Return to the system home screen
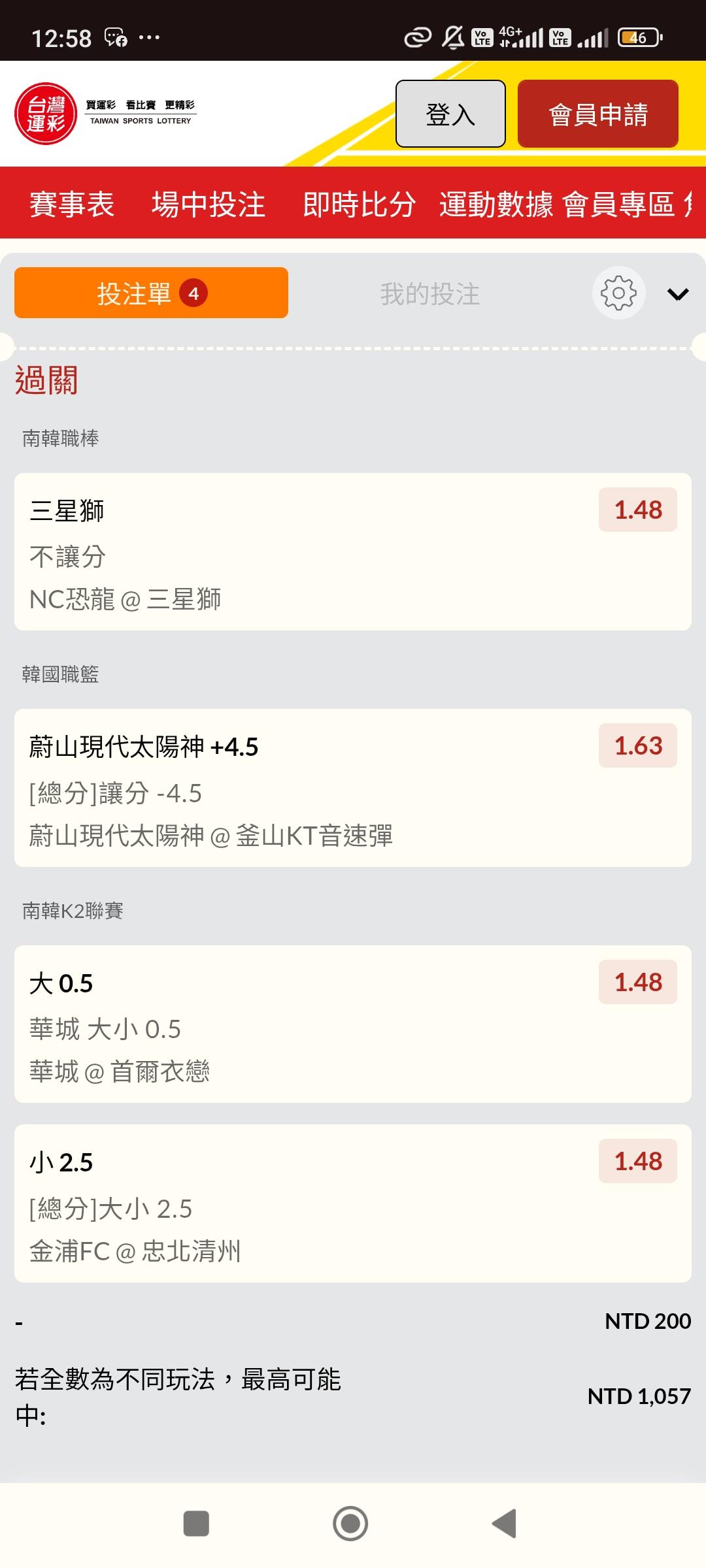Viewport: 706px width, 1568px height. tap(350, 1524)
